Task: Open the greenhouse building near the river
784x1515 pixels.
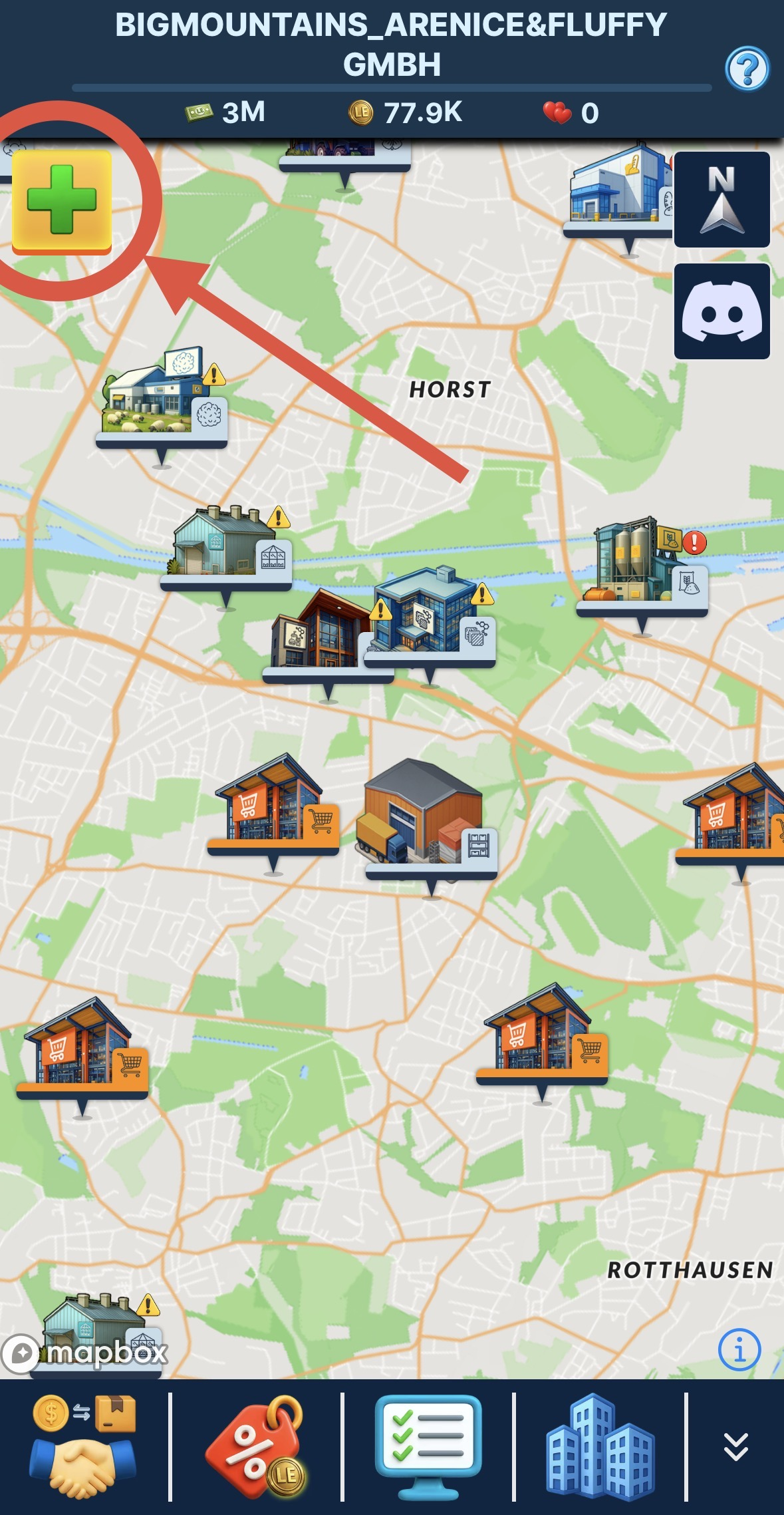Action: point(225,544)
